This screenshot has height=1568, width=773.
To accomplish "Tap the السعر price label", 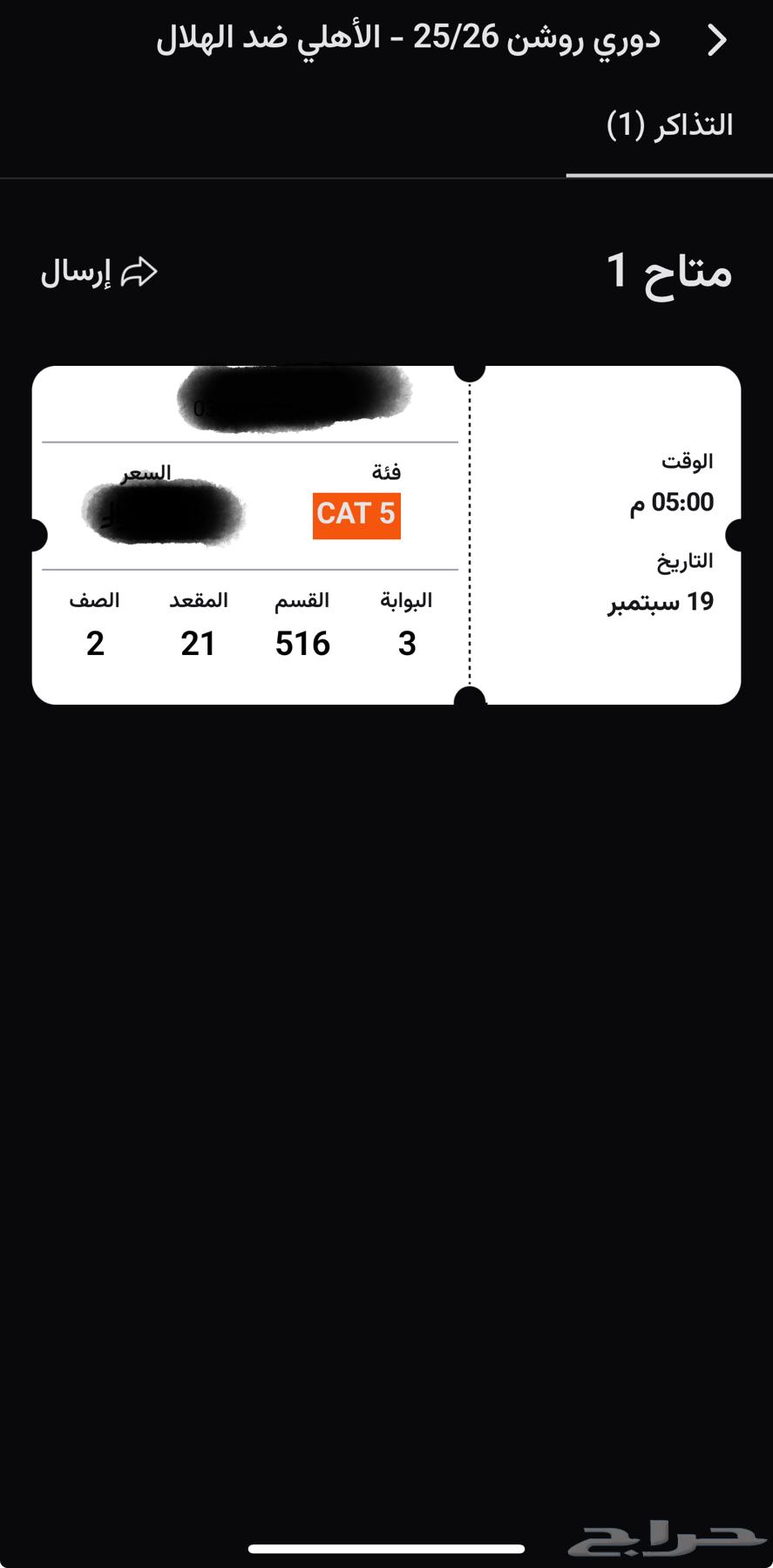I will coord(146,473).
